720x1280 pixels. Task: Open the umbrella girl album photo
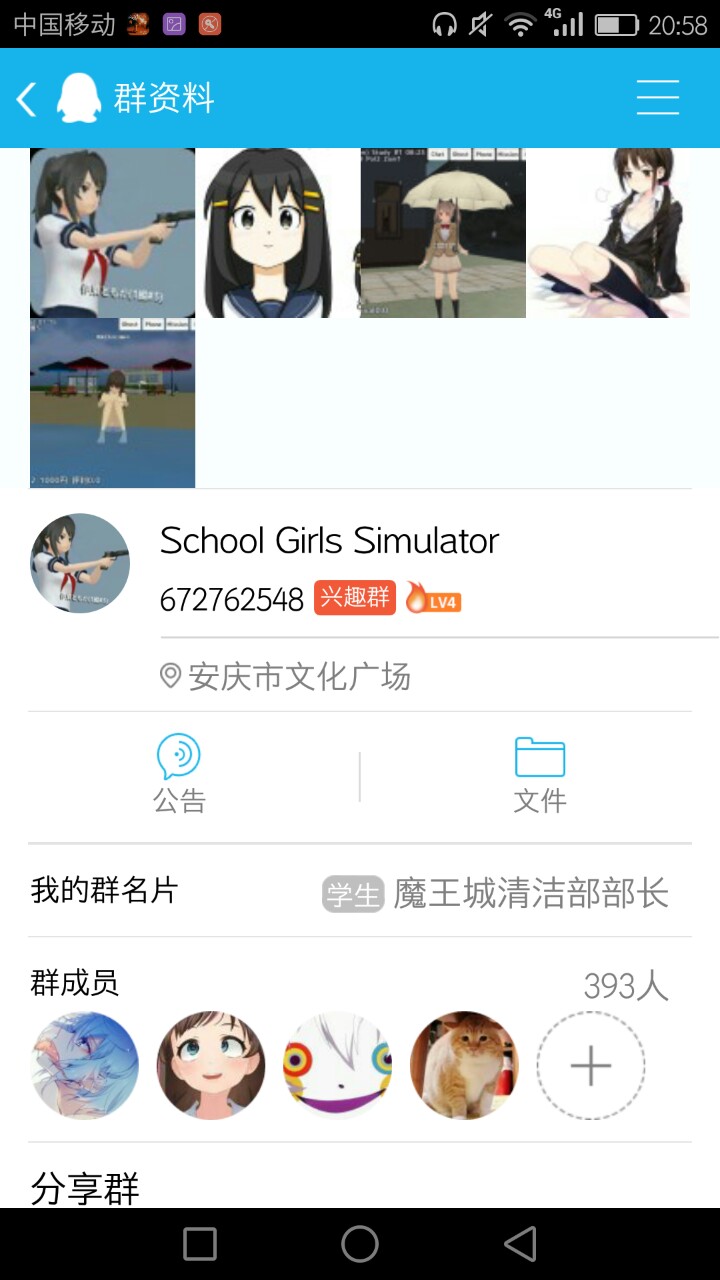click(x=443, y=233)
